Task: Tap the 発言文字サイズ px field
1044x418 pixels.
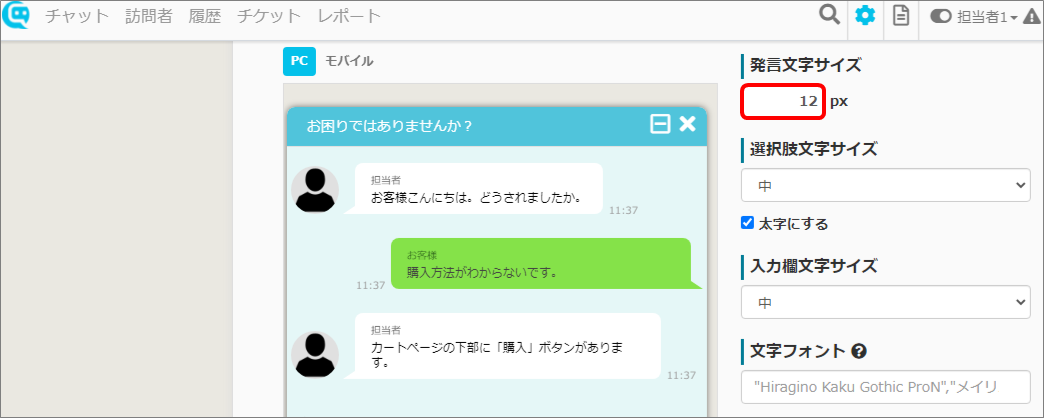Action: (x=782, y=101)
